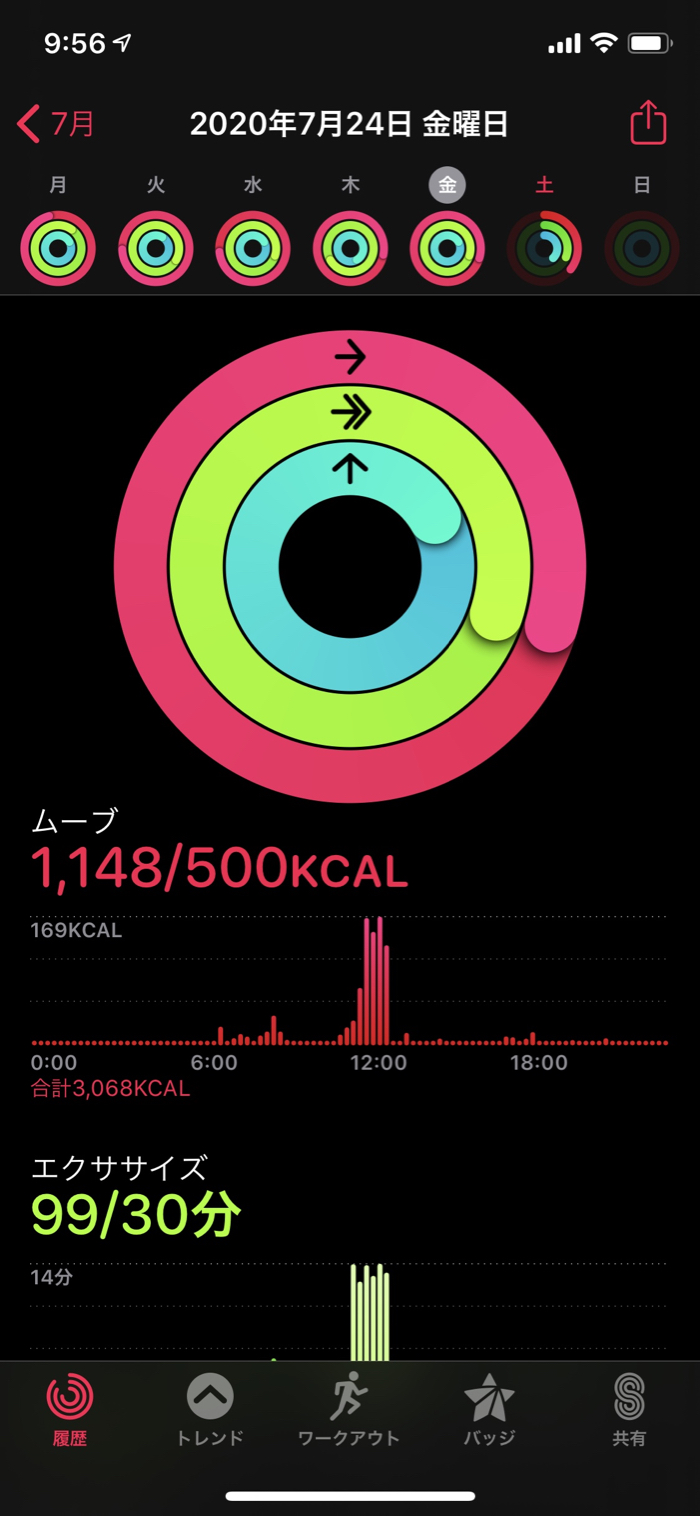This screenshot has height=1516, width=700.
Task: Switch to the バッジ tab
Action: (489, 1410)
